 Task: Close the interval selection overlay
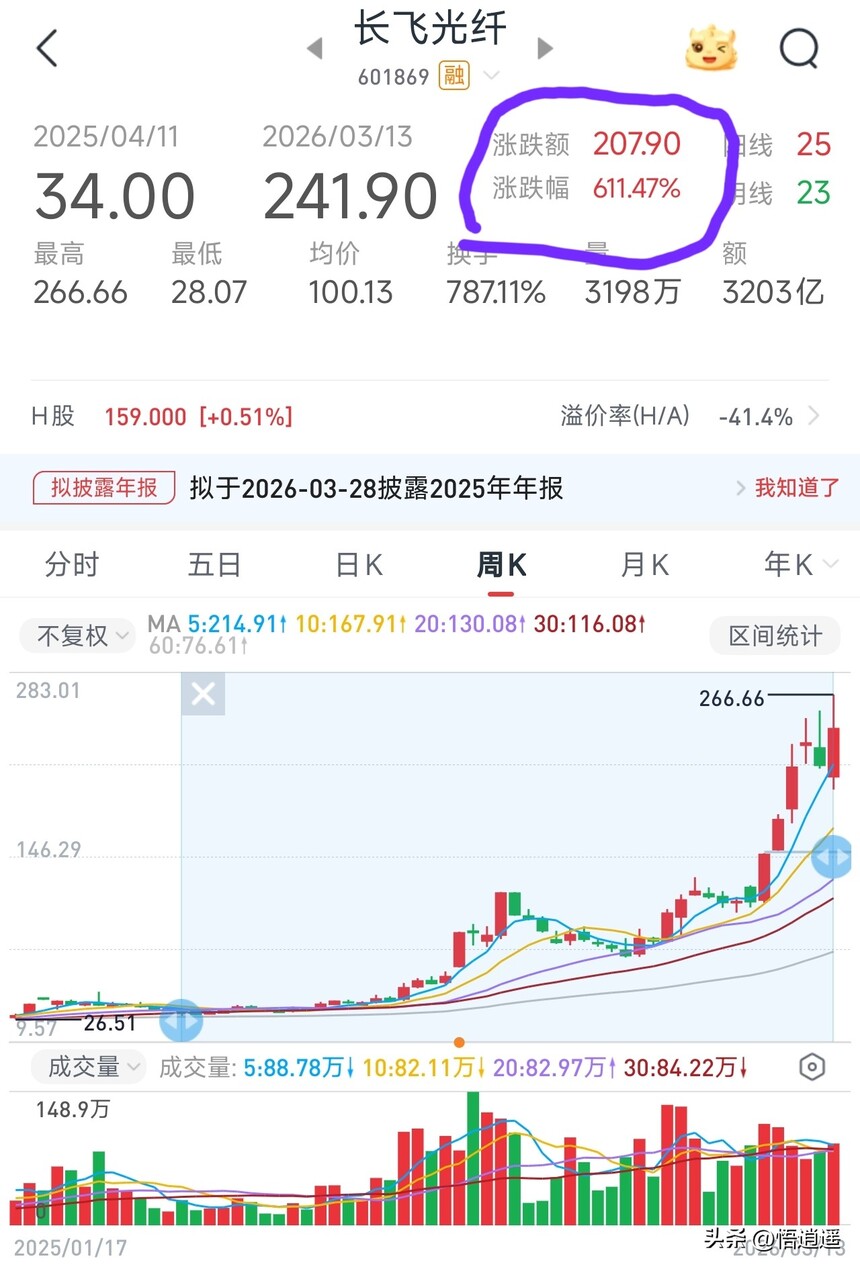203,694
